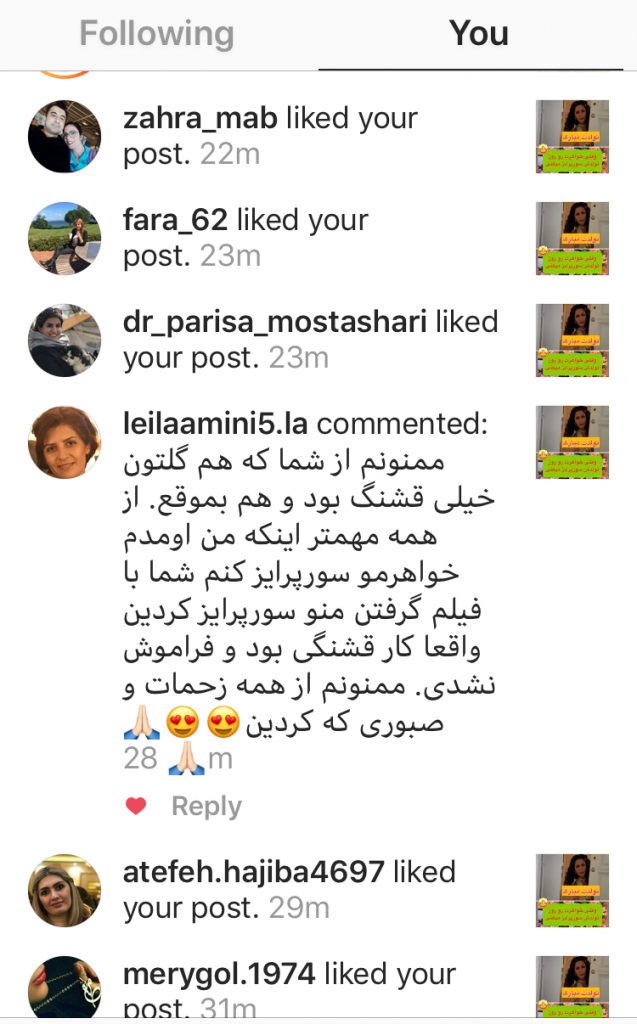Reply to leilaamini5.la's comment
Image resolution: width=637 pixels, height=1024 pixels.
point(206,806)
